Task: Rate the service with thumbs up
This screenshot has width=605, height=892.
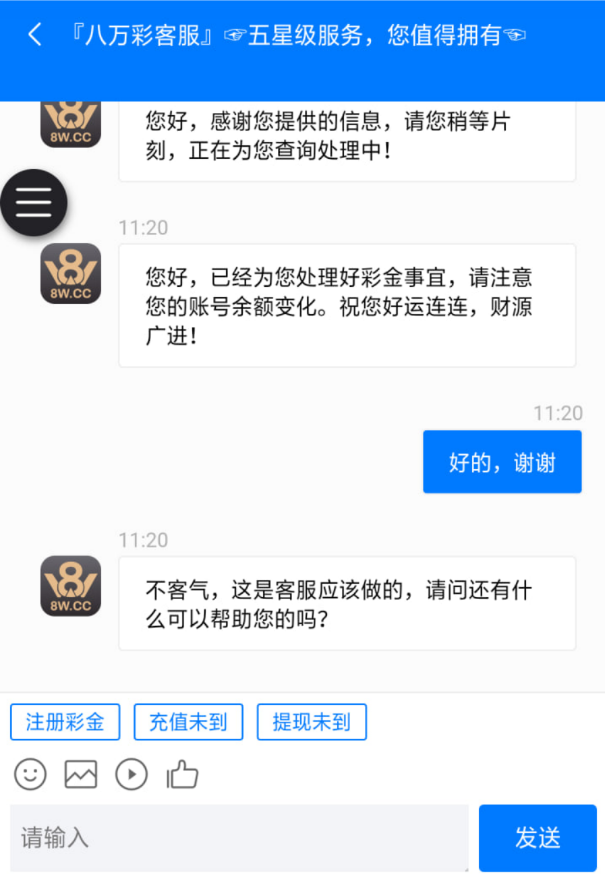Action: click(x=182, y=773)
